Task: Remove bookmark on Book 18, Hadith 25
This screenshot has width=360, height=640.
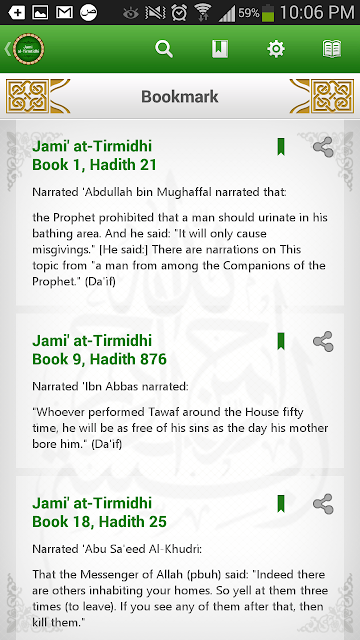Action: [x=281, y=504]
